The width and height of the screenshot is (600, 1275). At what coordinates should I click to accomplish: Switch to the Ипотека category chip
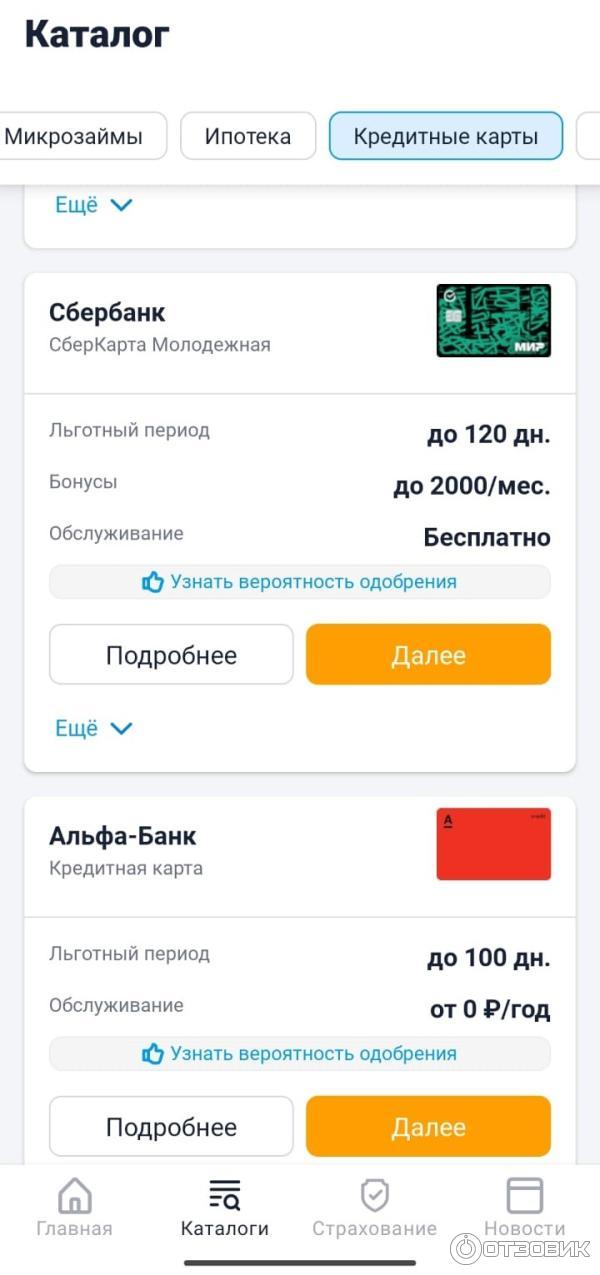tap(248, 136)
